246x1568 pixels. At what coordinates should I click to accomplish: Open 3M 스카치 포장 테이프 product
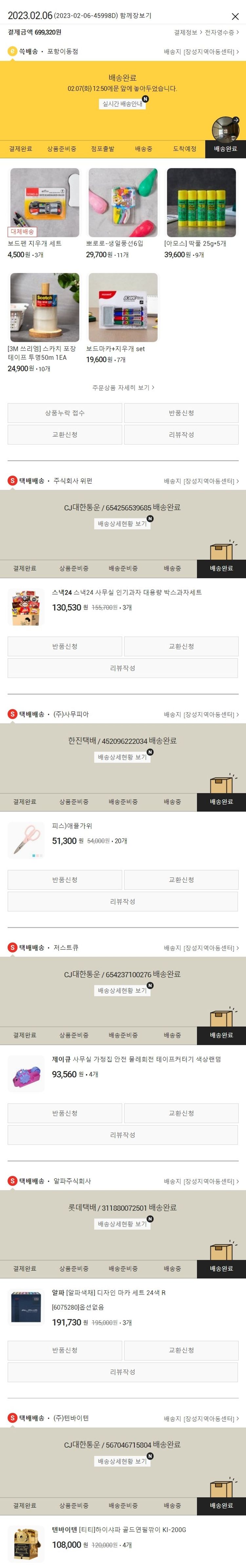44,308
